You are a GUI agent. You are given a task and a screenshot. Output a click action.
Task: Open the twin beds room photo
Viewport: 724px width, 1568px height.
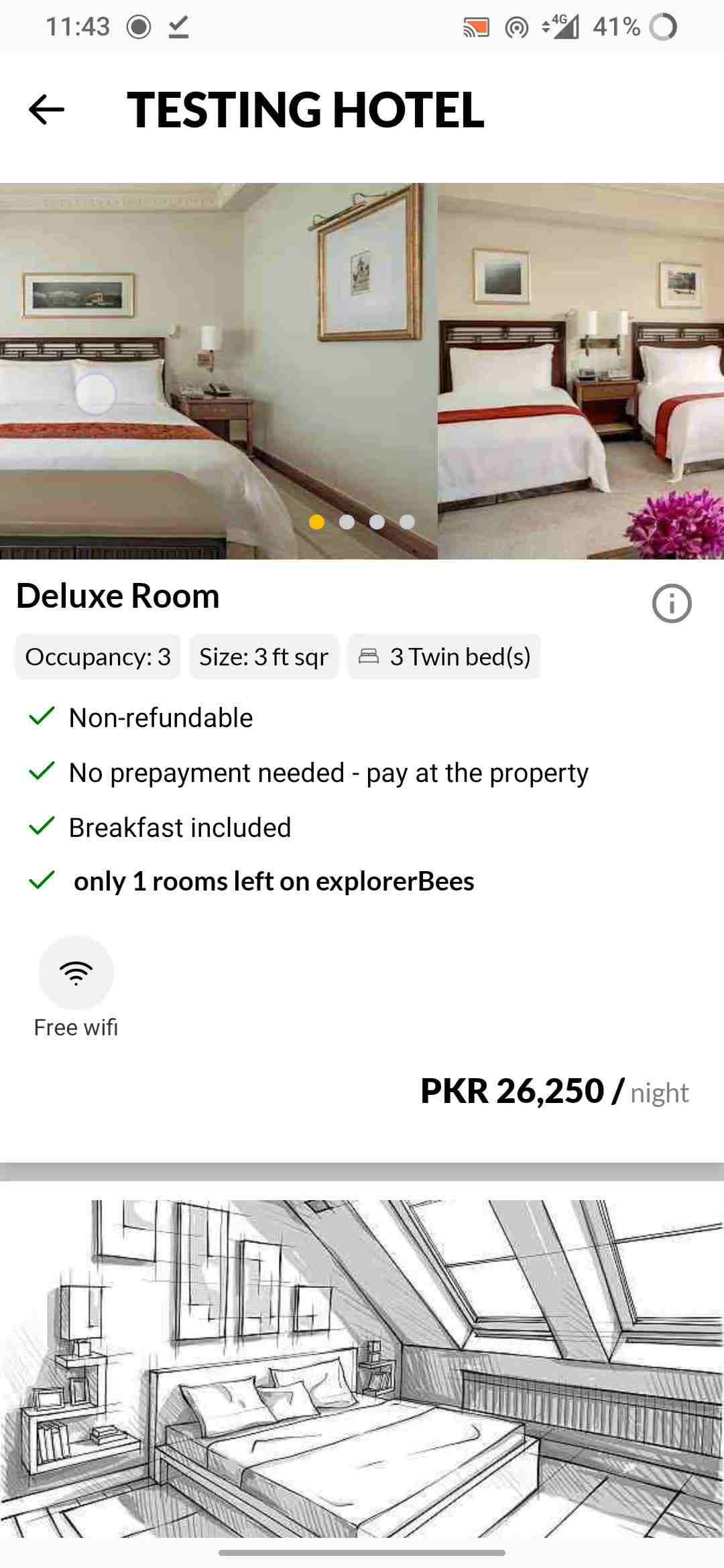pos(581,371)
